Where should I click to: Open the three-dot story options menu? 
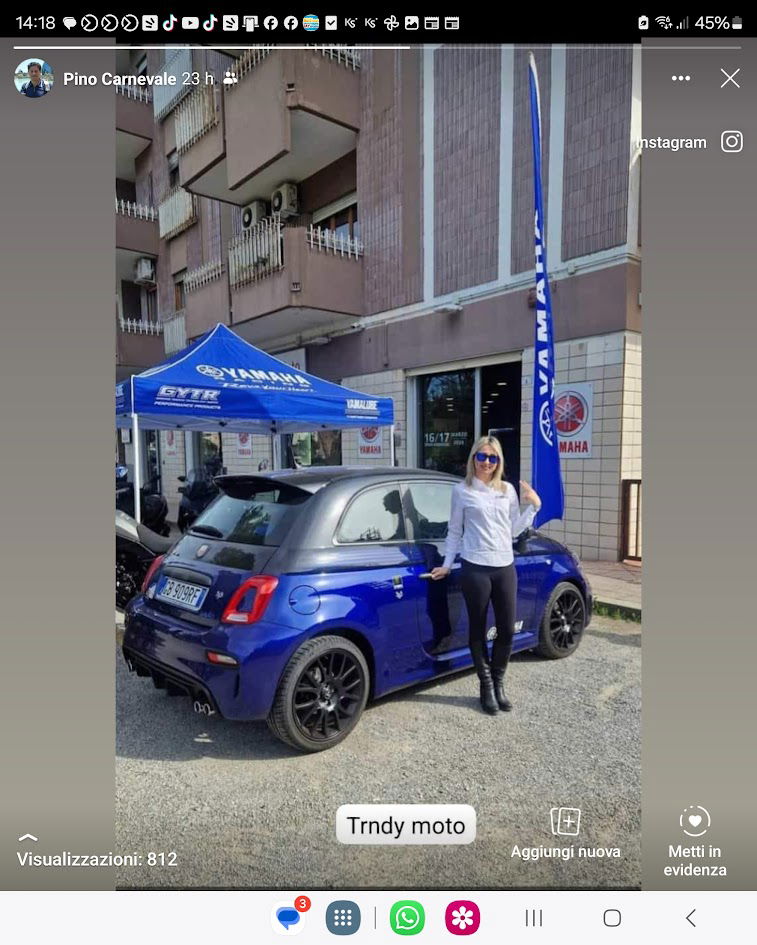click(x=681, y=78)
